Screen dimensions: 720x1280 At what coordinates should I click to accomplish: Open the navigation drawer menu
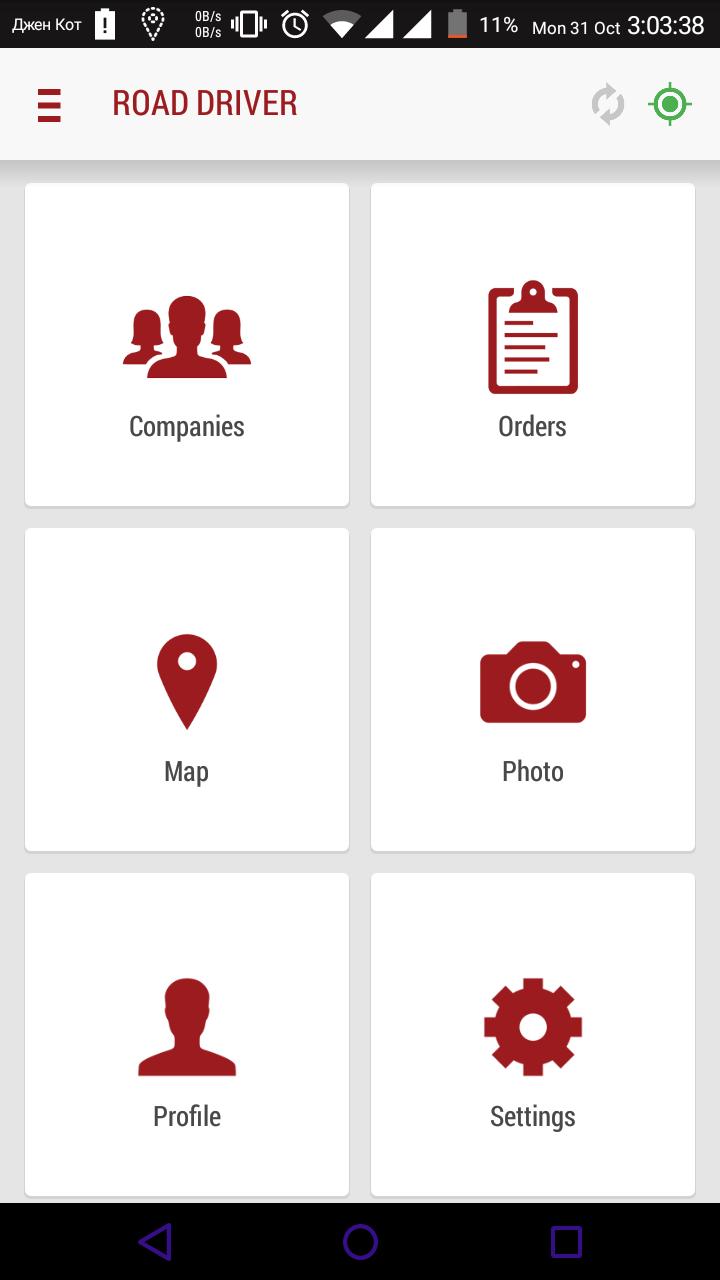pos(49,105)
